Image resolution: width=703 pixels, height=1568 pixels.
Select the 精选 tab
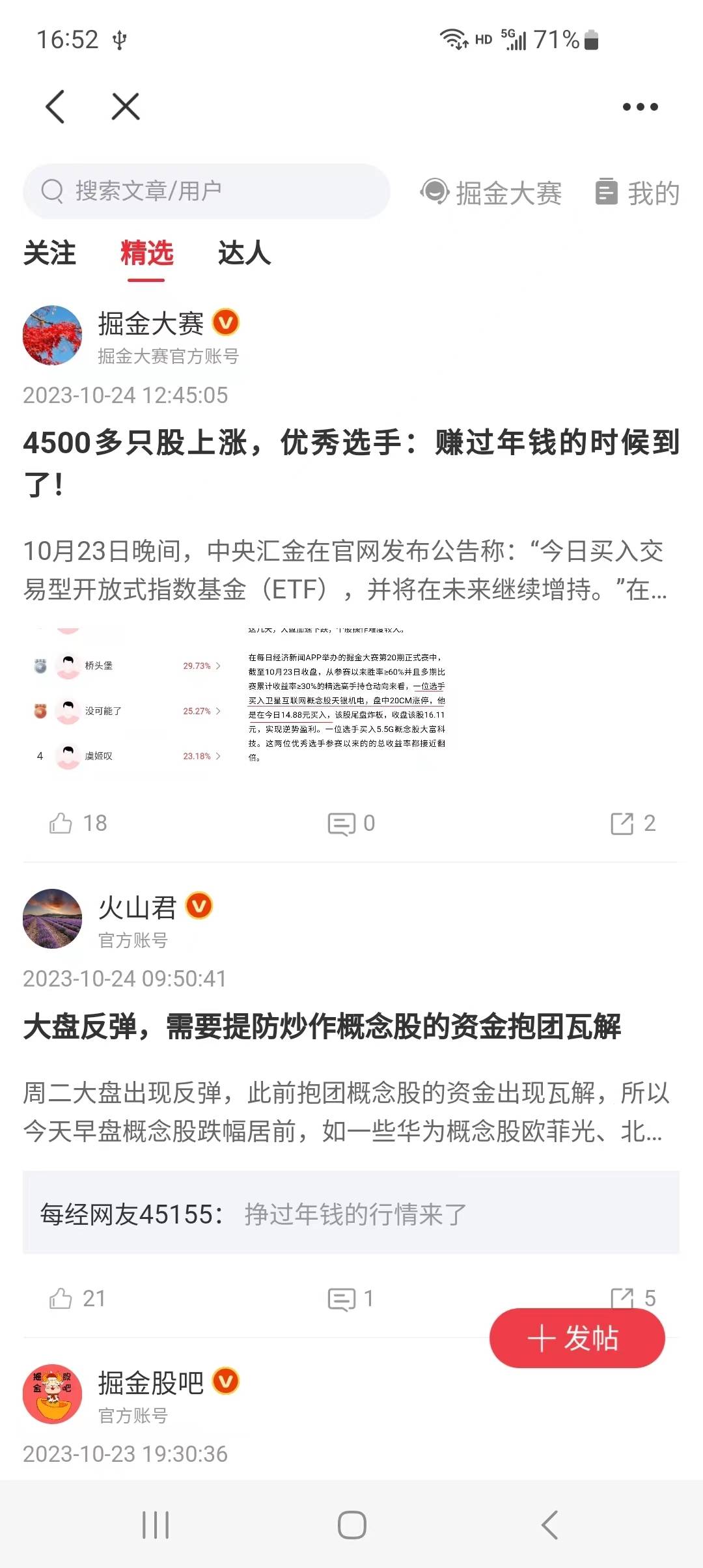click(x=146, y=253)
